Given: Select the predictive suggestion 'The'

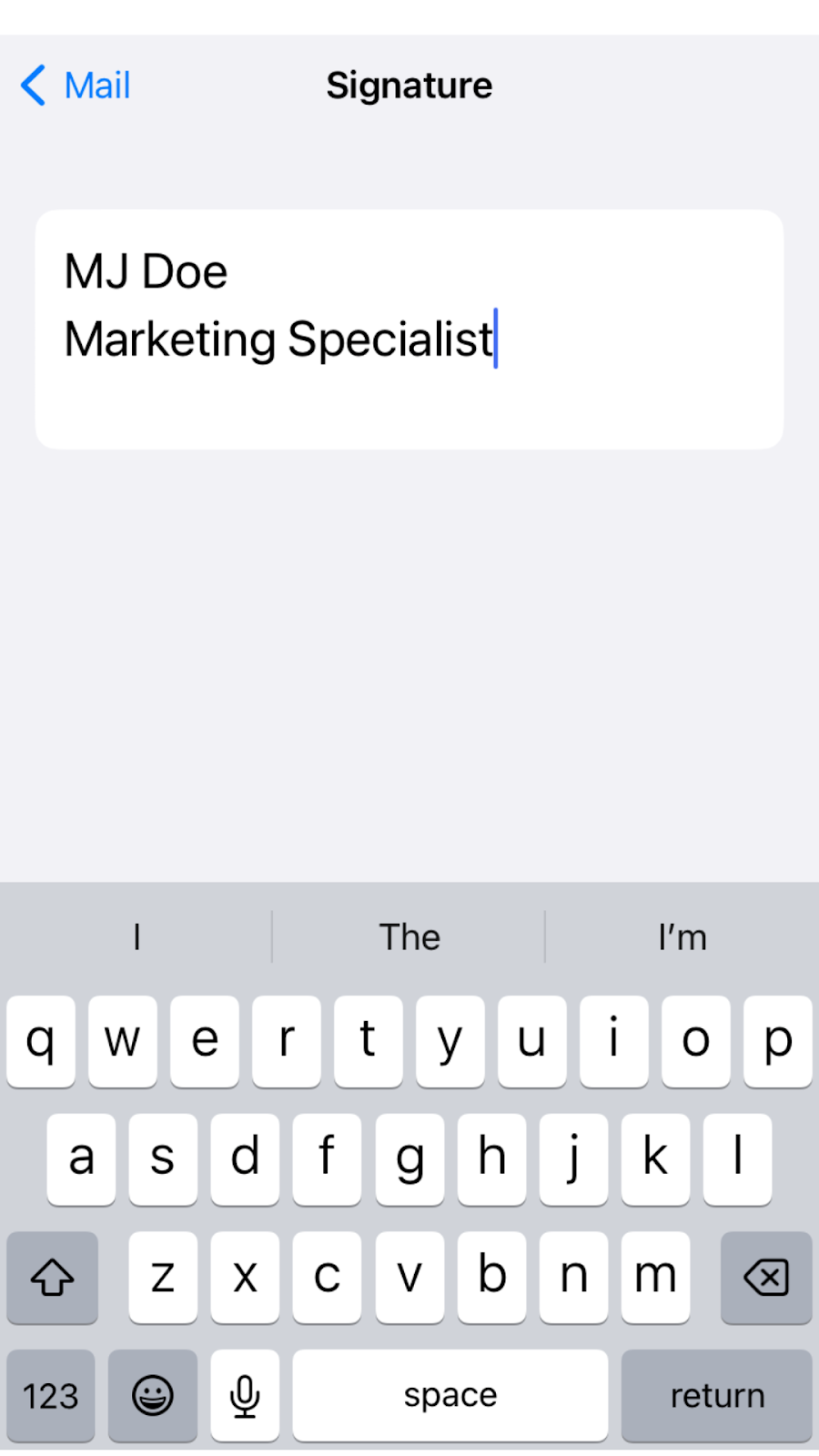Looking at the screenshot, I should (409, 936).
